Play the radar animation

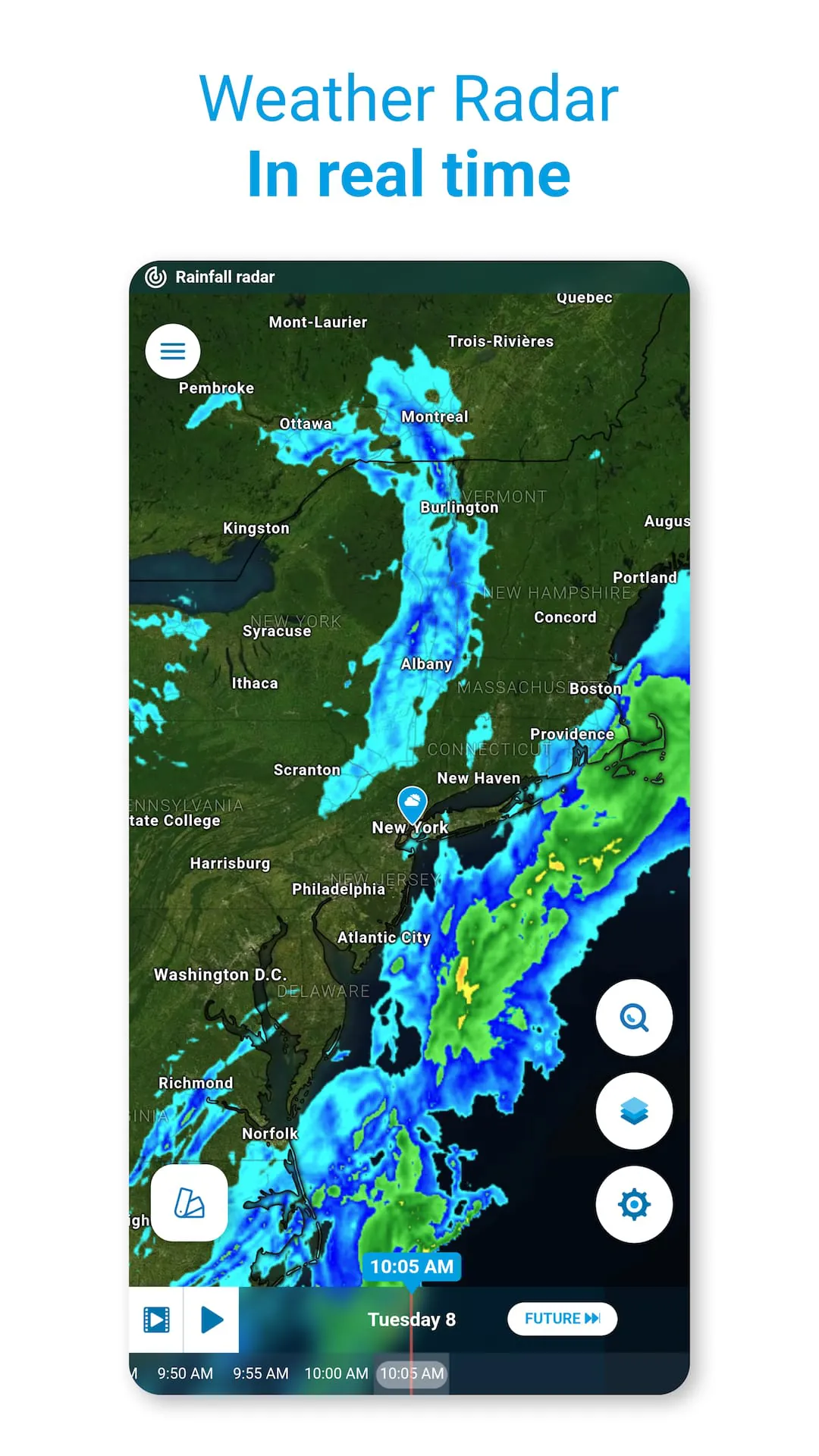[210, 1319]
